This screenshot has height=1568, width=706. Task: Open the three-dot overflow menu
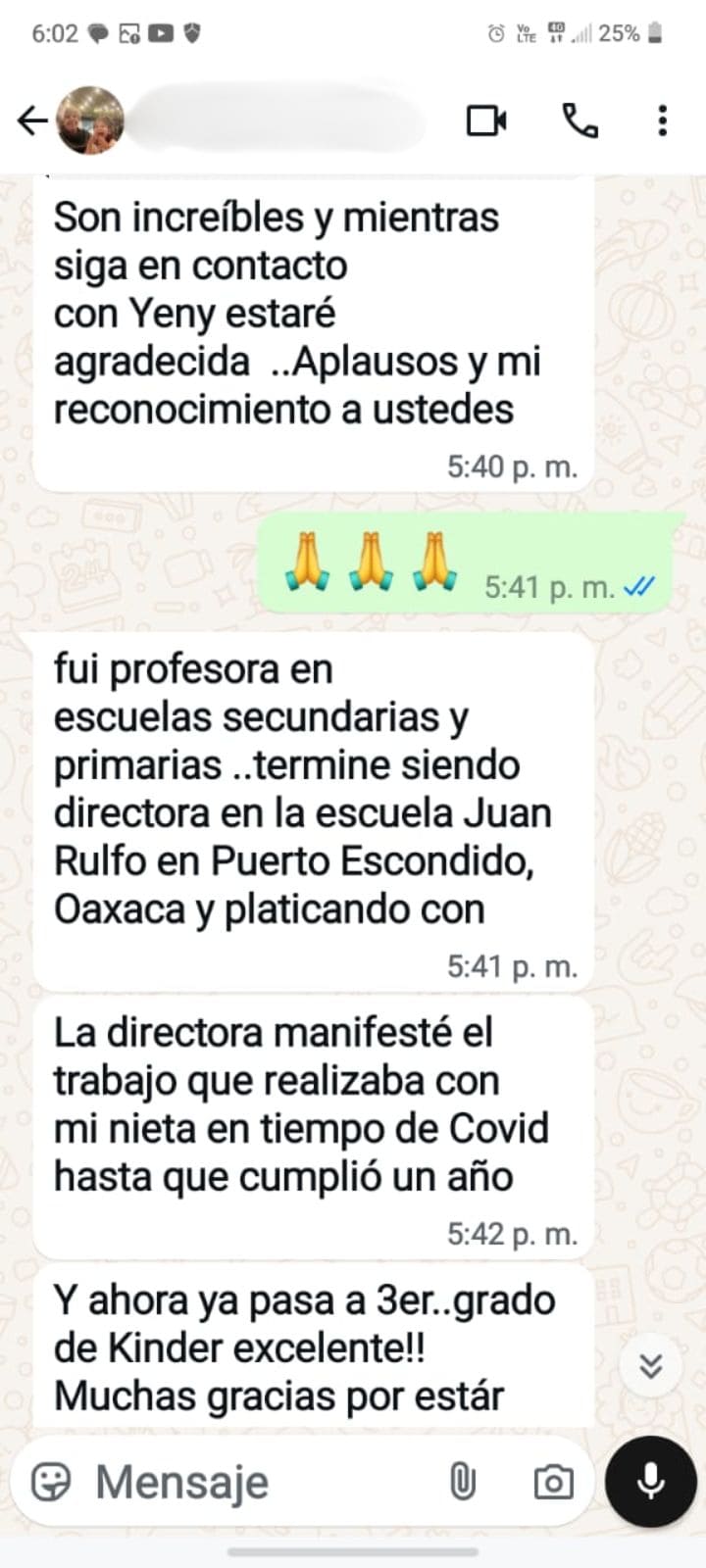pyautogui.click(x=663, y=121)
